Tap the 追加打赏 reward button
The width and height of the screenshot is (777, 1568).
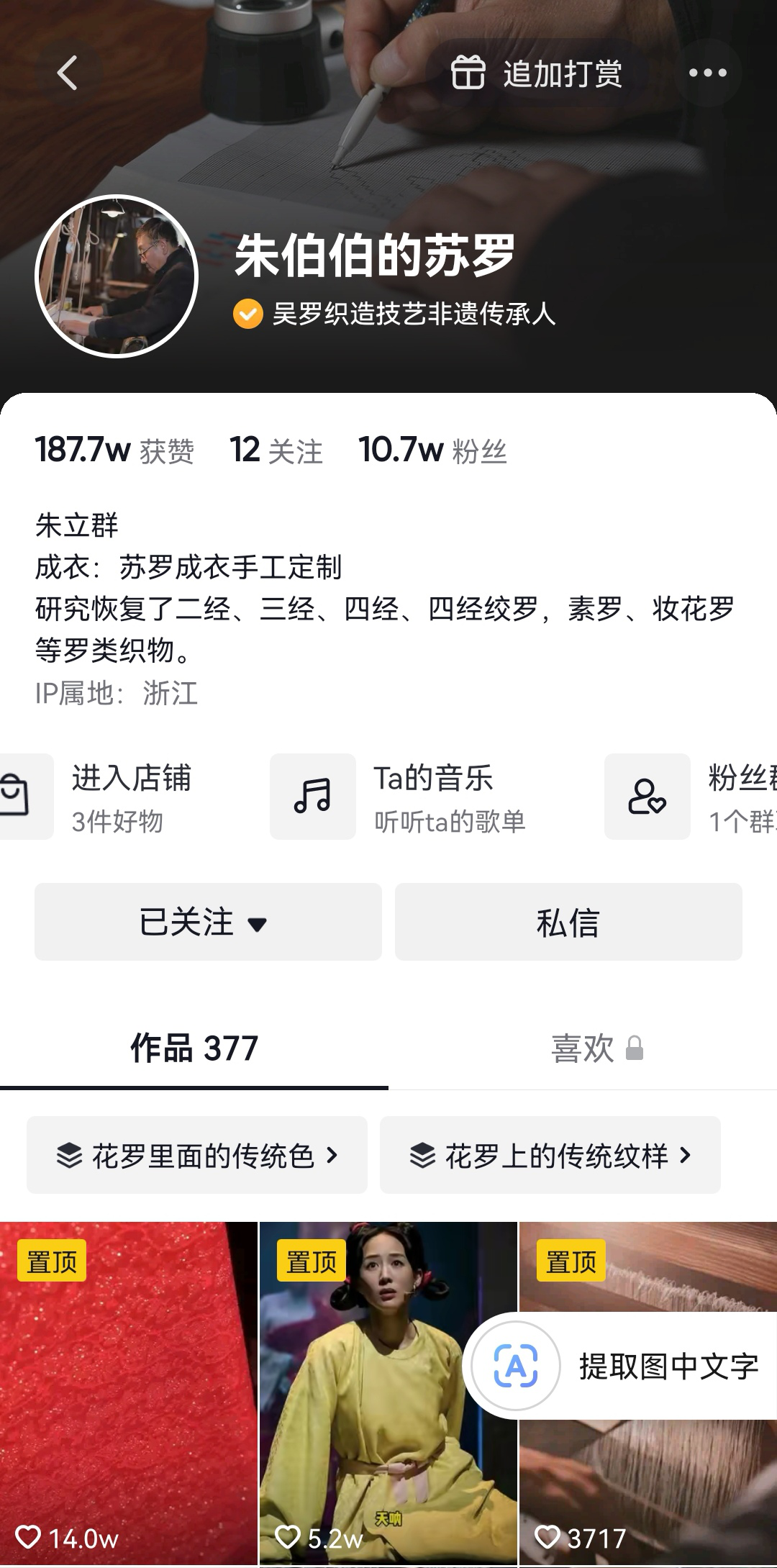pos(537,73)
